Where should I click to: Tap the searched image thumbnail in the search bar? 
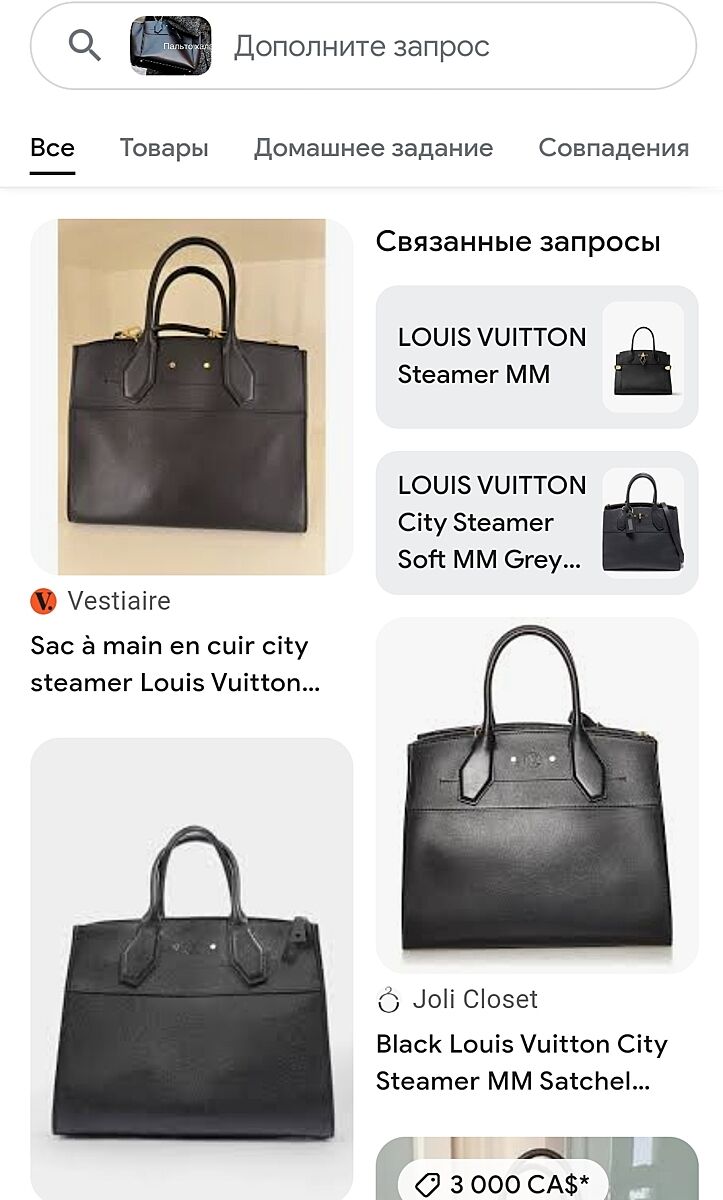(170, 45)
